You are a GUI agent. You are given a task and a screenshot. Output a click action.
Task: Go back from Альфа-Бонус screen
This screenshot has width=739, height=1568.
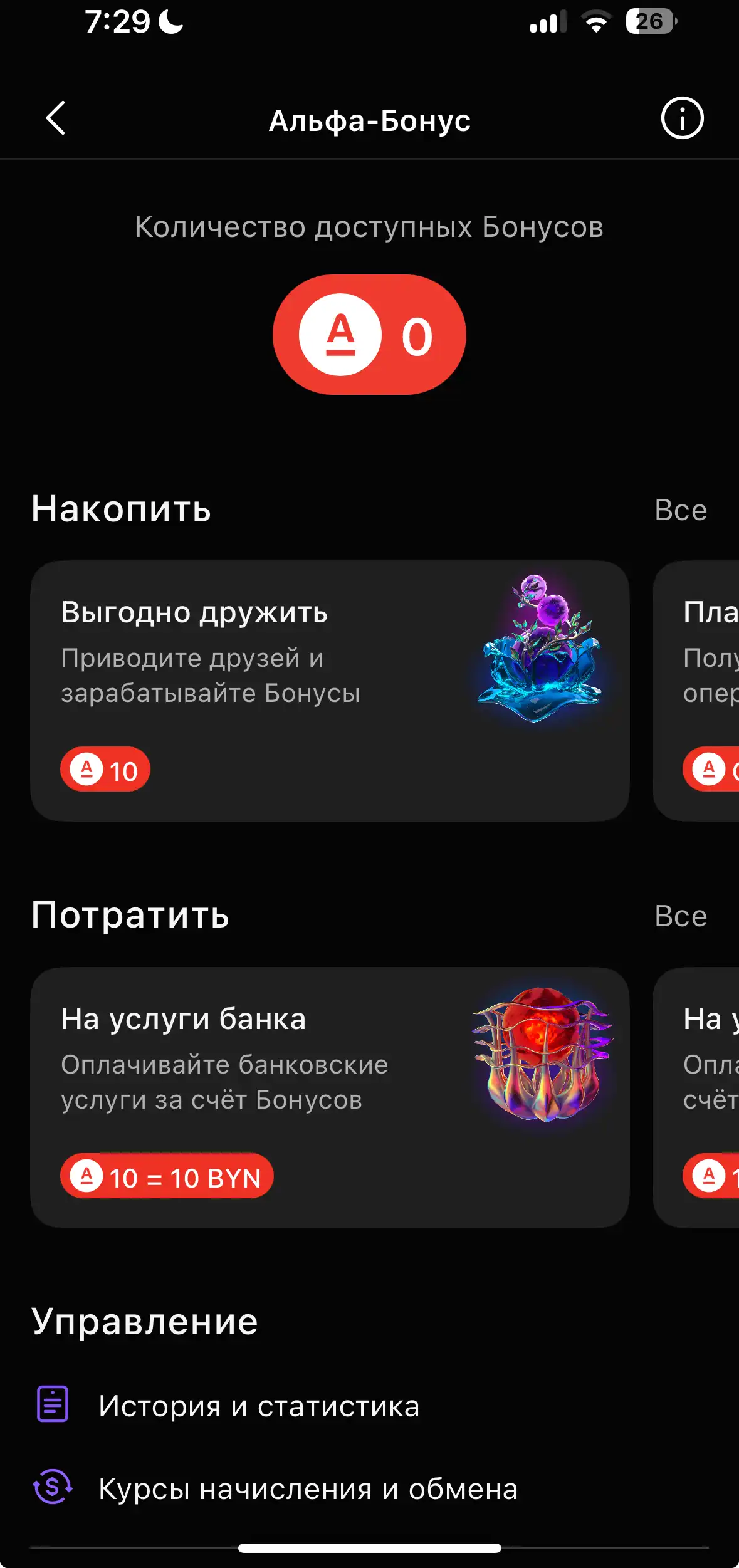[x=56, y=118]
